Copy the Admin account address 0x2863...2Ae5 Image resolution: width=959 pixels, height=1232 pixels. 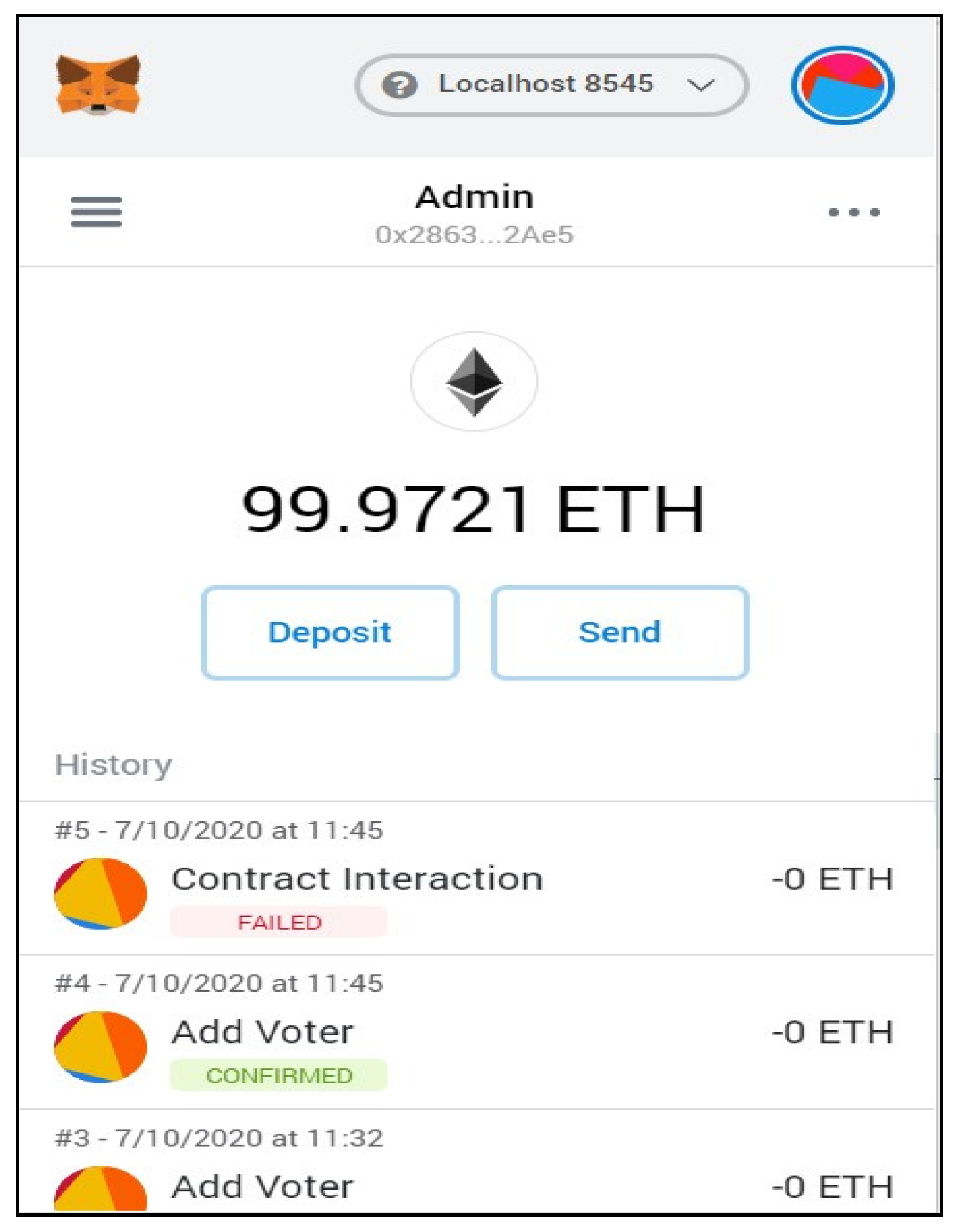pos(475,235)
